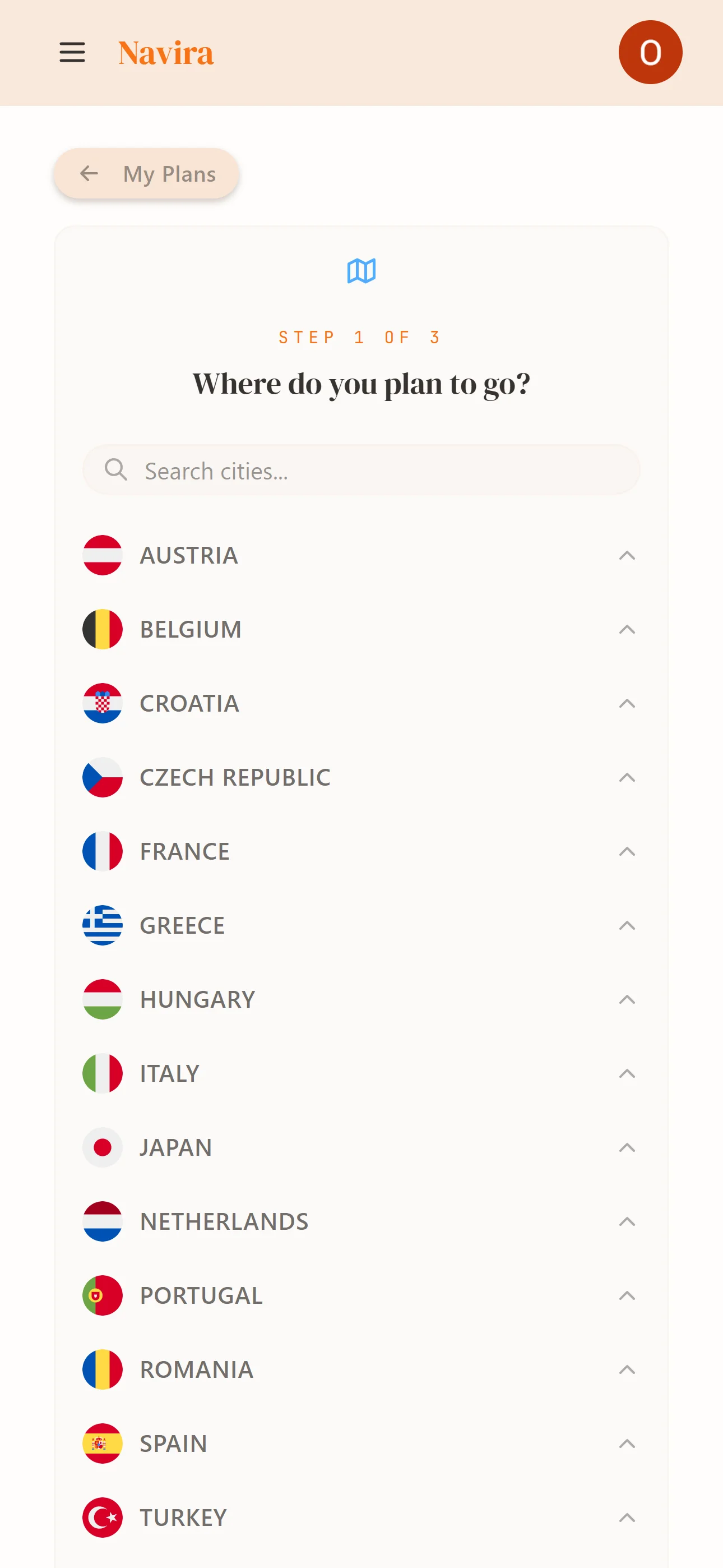Image resolution: width=723 pixels, height=1568 pixels.
Task: Click the Netherlands flag icon
Action: coord(102,1221)
